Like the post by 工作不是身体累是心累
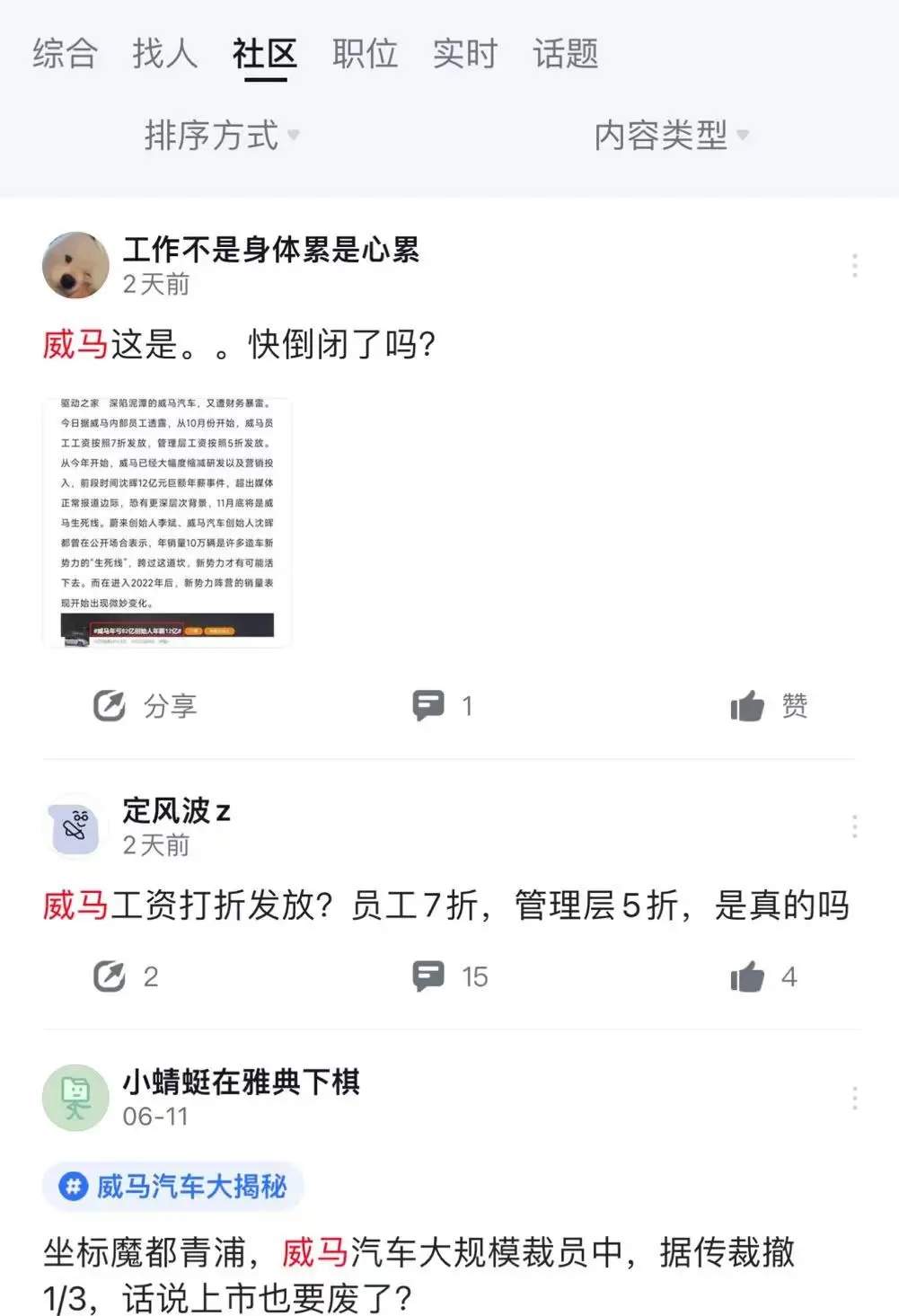Image resolution: width=899 pixels, height=1316 pixels. coord(769,706)
